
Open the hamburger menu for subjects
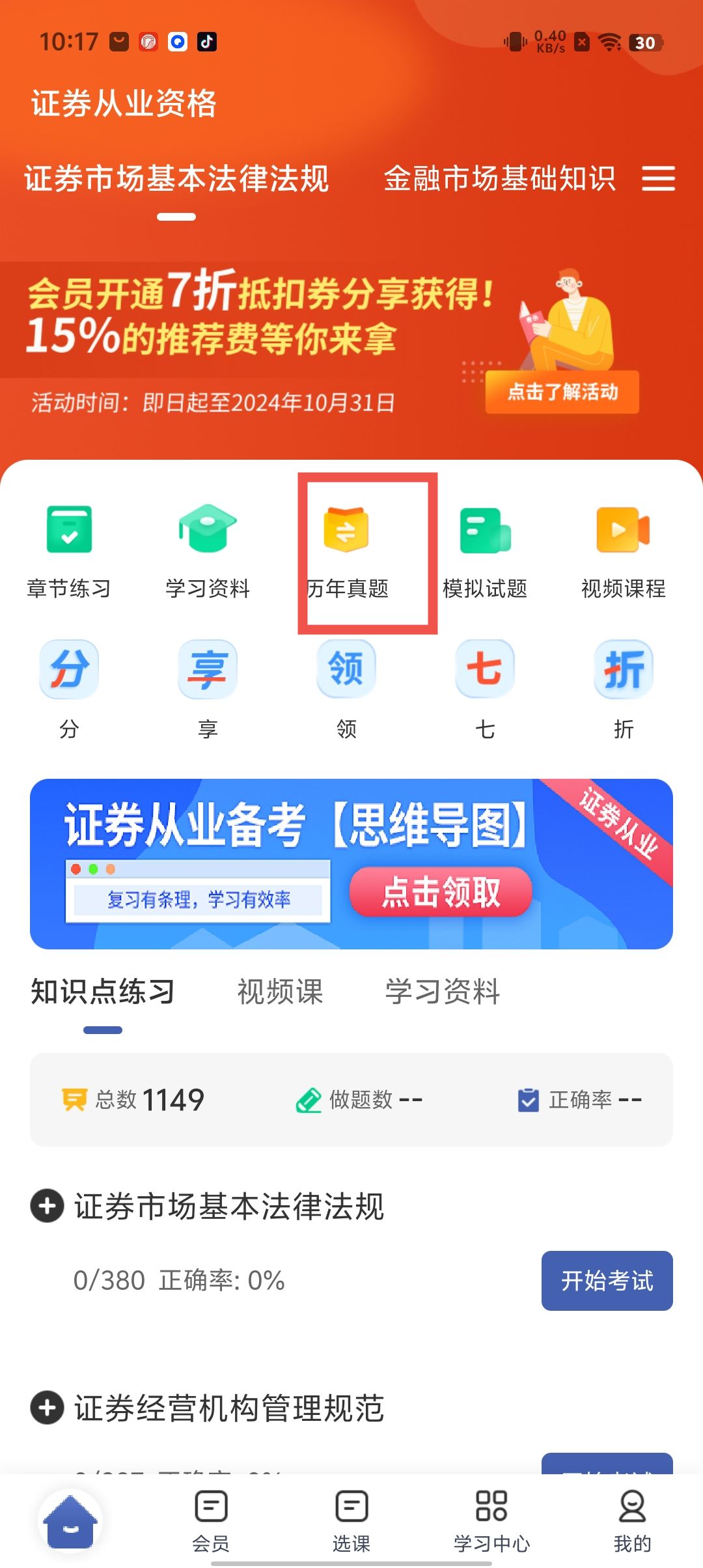[658, 178]
